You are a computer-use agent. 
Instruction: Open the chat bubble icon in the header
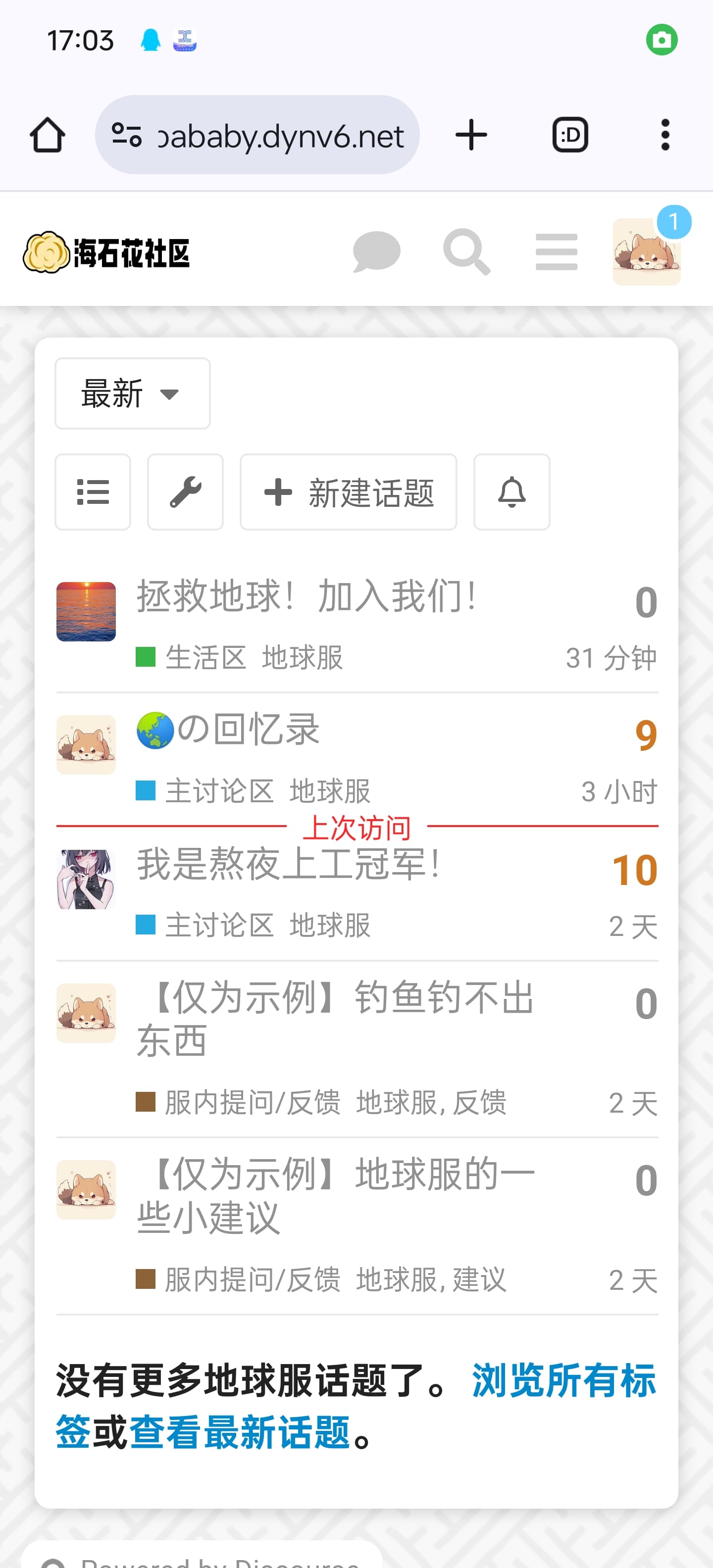point(376,251)
